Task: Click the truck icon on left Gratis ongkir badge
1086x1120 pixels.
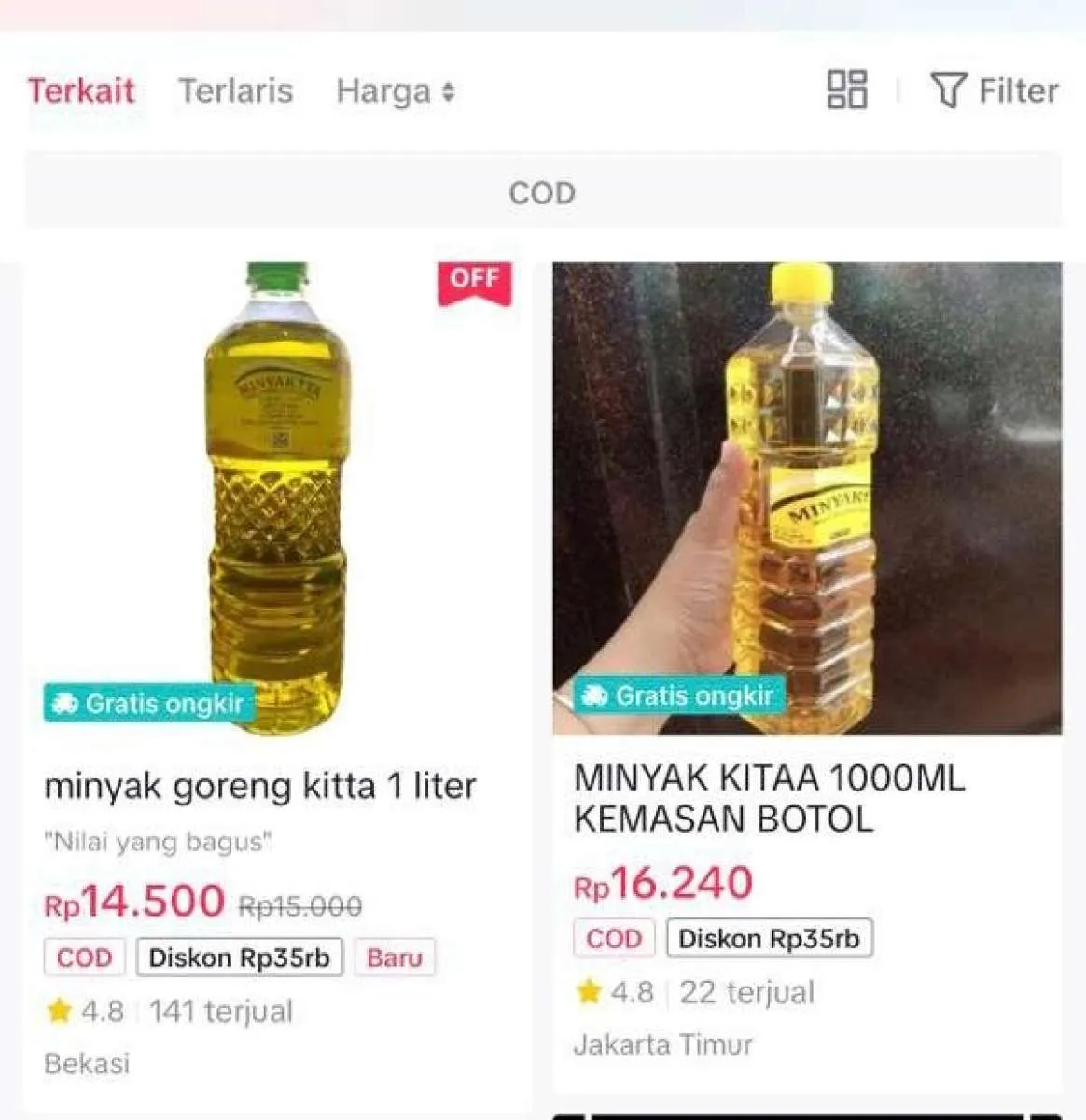Action: (65, 704)
